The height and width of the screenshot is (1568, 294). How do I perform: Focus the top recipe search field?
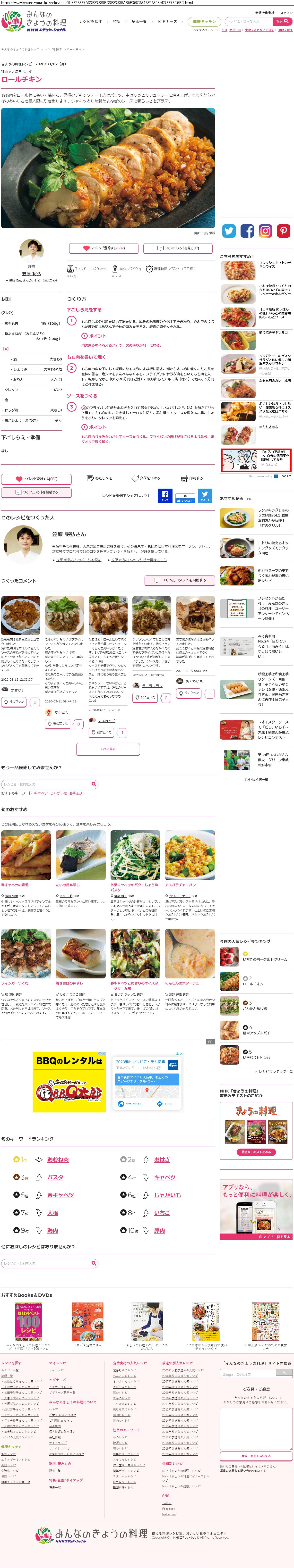click(248, 21)
